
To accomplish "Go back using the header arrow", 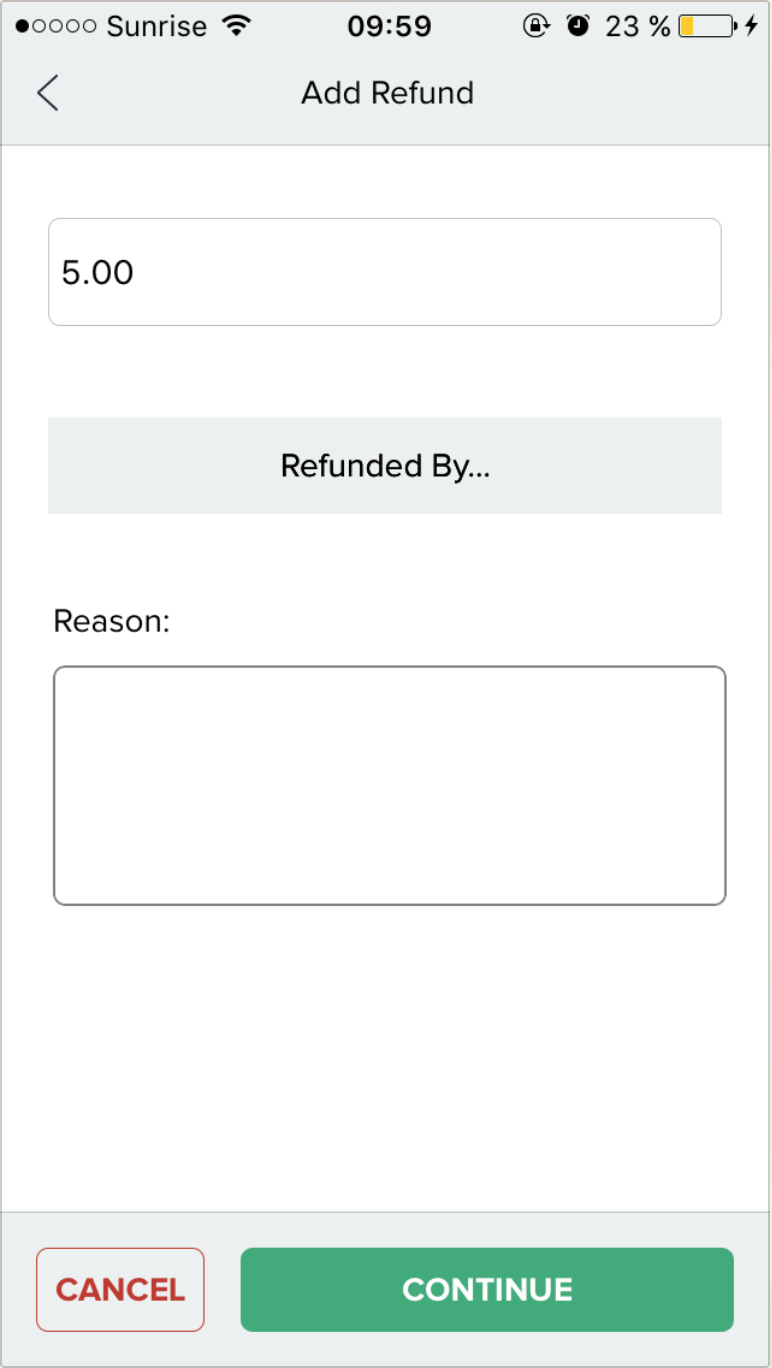I will click(48, 93).
